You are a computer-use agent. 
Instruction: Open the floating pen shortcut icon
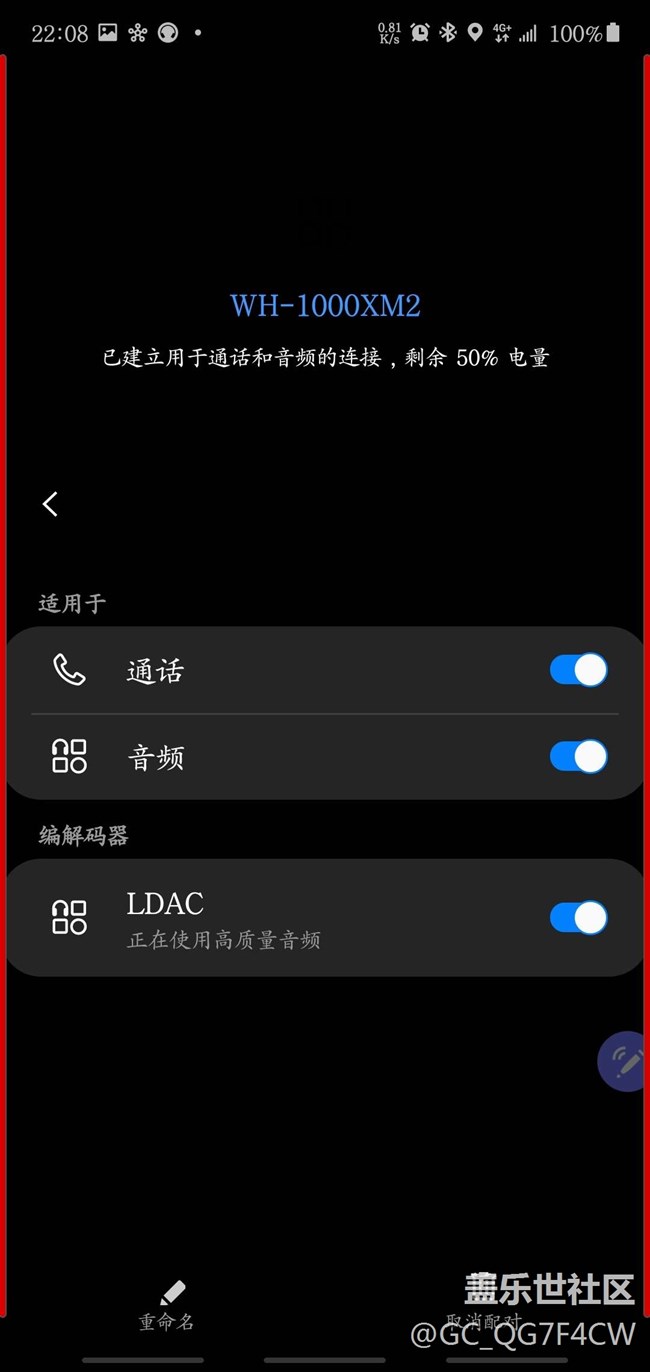(625, 1061)
